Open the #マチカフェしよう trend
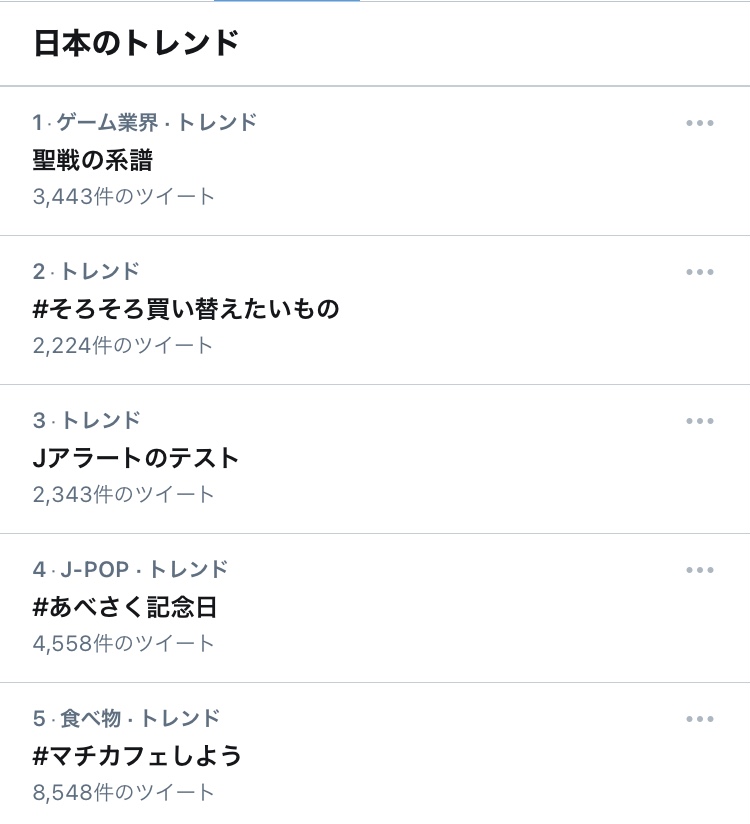This screenshot has height=824, width=750. 137,756
